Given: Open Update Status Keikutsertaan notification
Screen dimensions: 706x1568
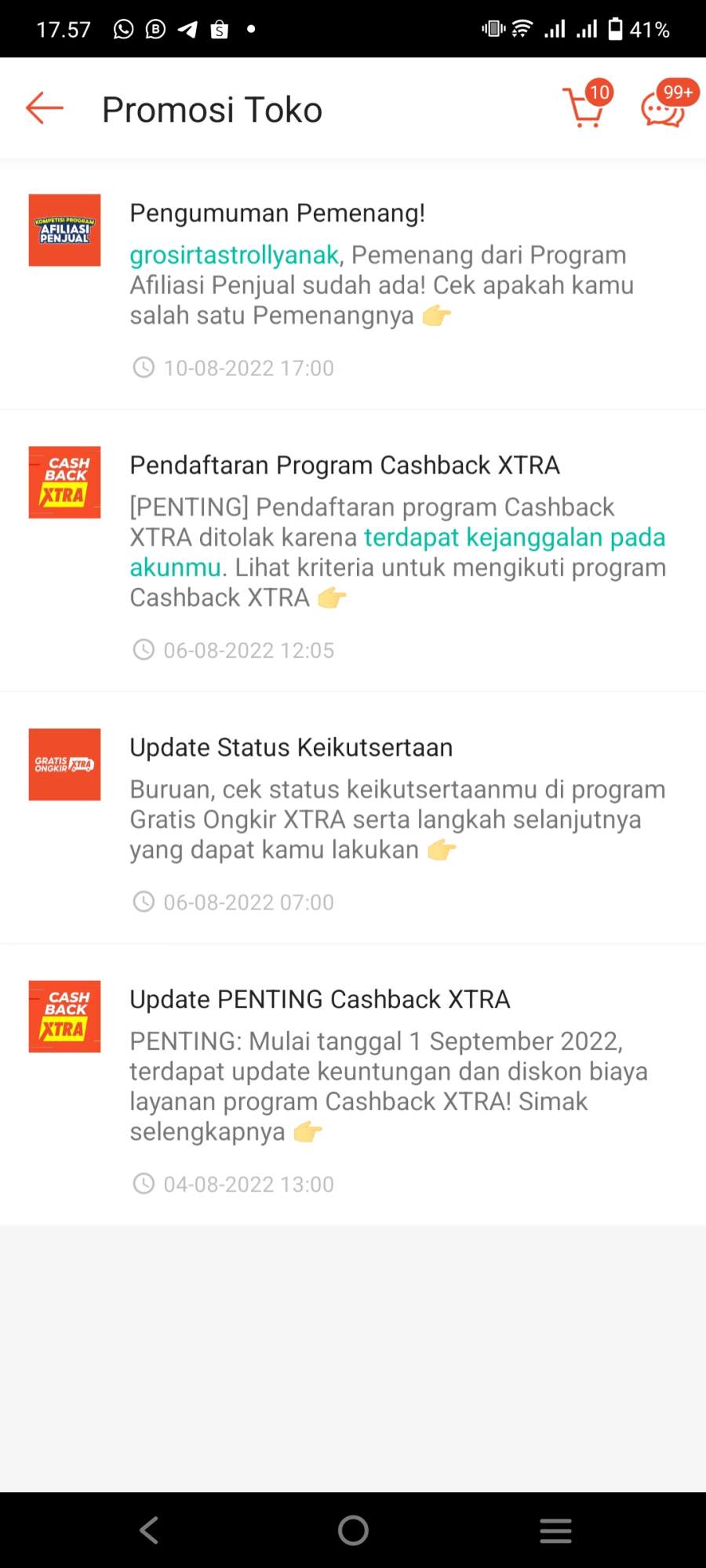Looking at the screenshot, I should [x=353, y=818].
